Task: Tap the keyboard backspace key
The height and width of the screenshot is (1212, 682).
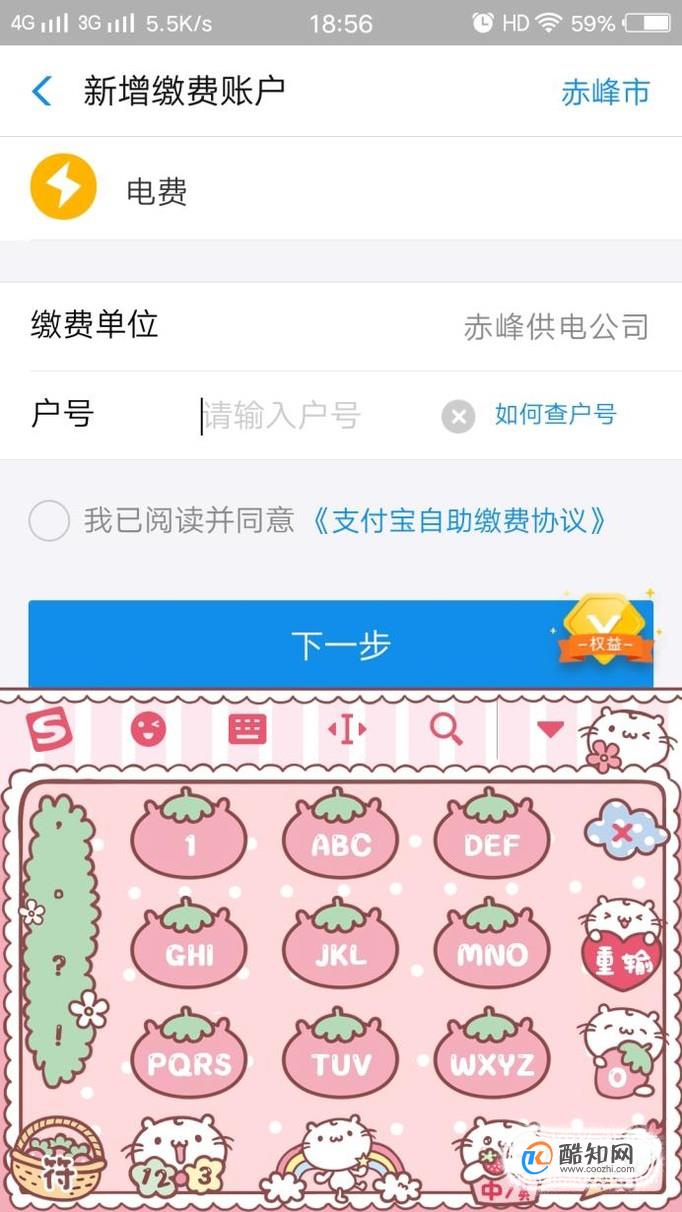Action: (624, 832)
